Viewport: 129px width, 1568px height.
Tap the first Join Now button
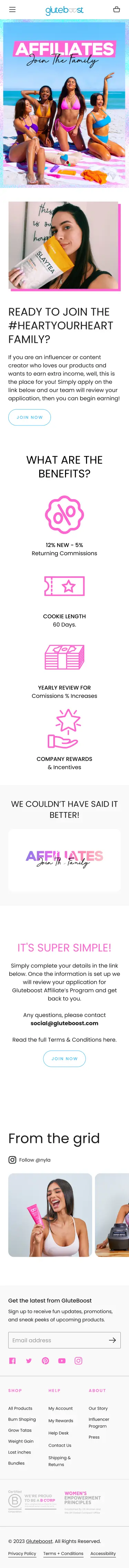coord(29,417)
